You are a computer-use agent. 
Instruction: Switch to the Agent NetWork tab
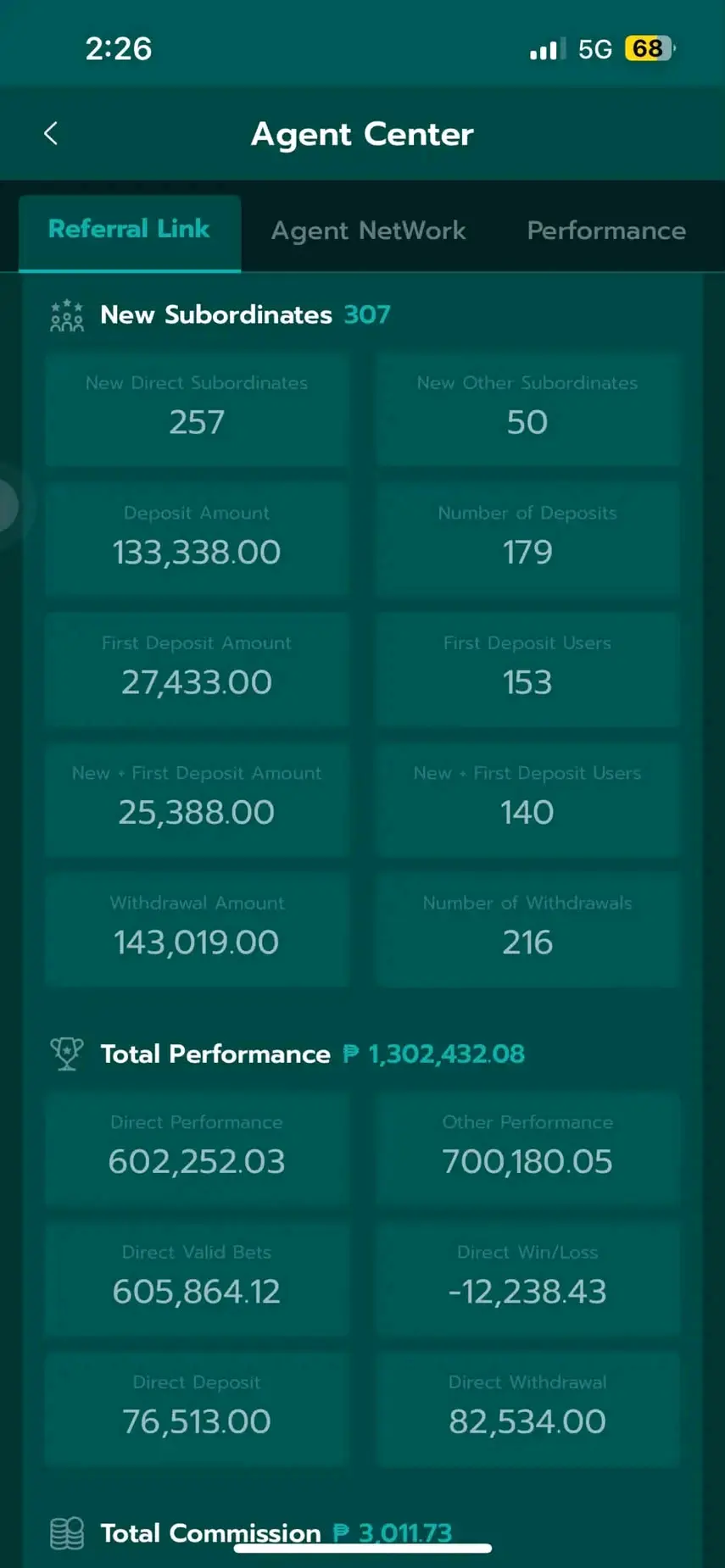(x=368, y=231)
